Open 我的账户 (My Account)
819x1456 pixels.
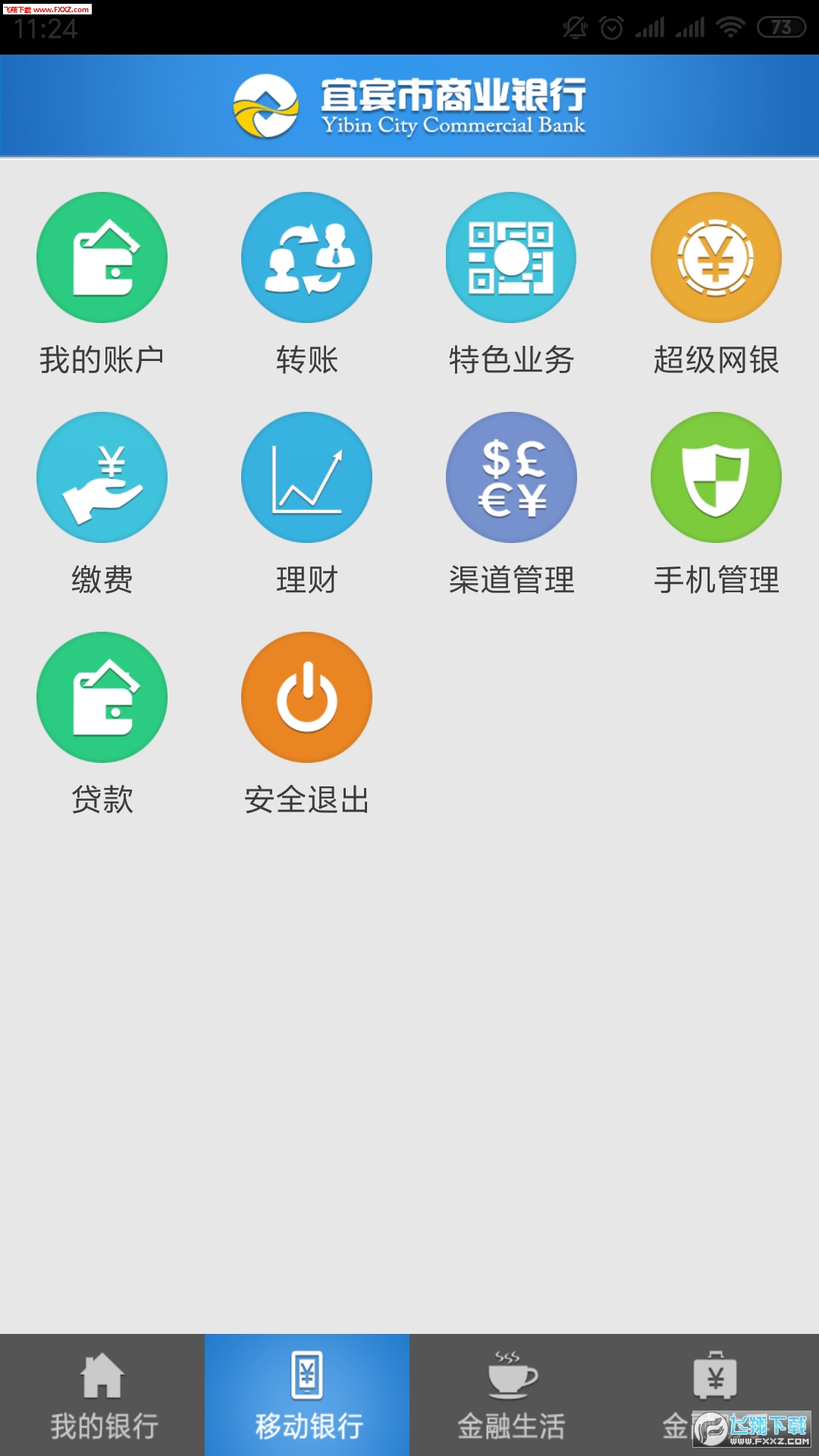coord(102,258)
